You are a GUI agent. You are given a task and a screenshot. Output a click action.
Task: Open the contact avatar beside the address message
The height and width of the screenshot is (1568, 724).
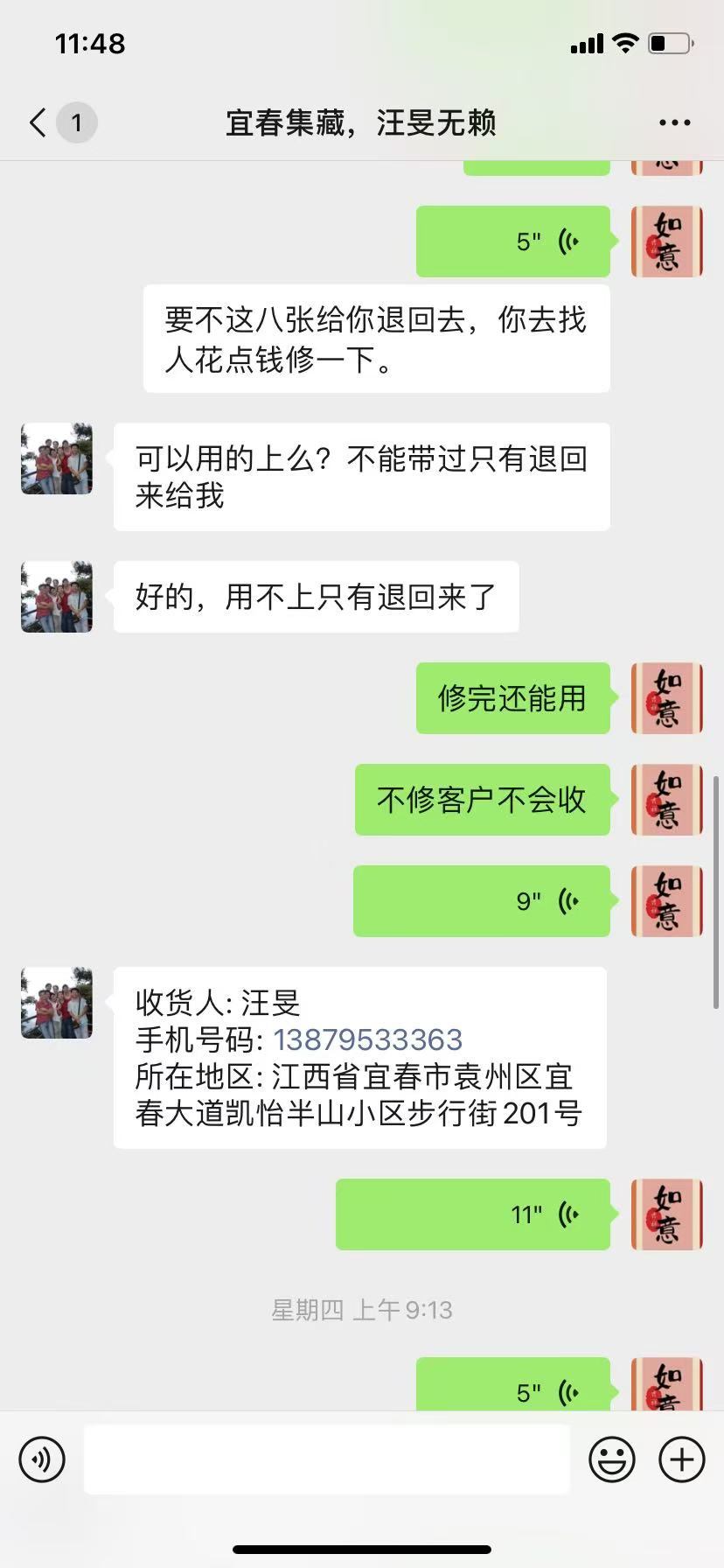pos(57,1003)
